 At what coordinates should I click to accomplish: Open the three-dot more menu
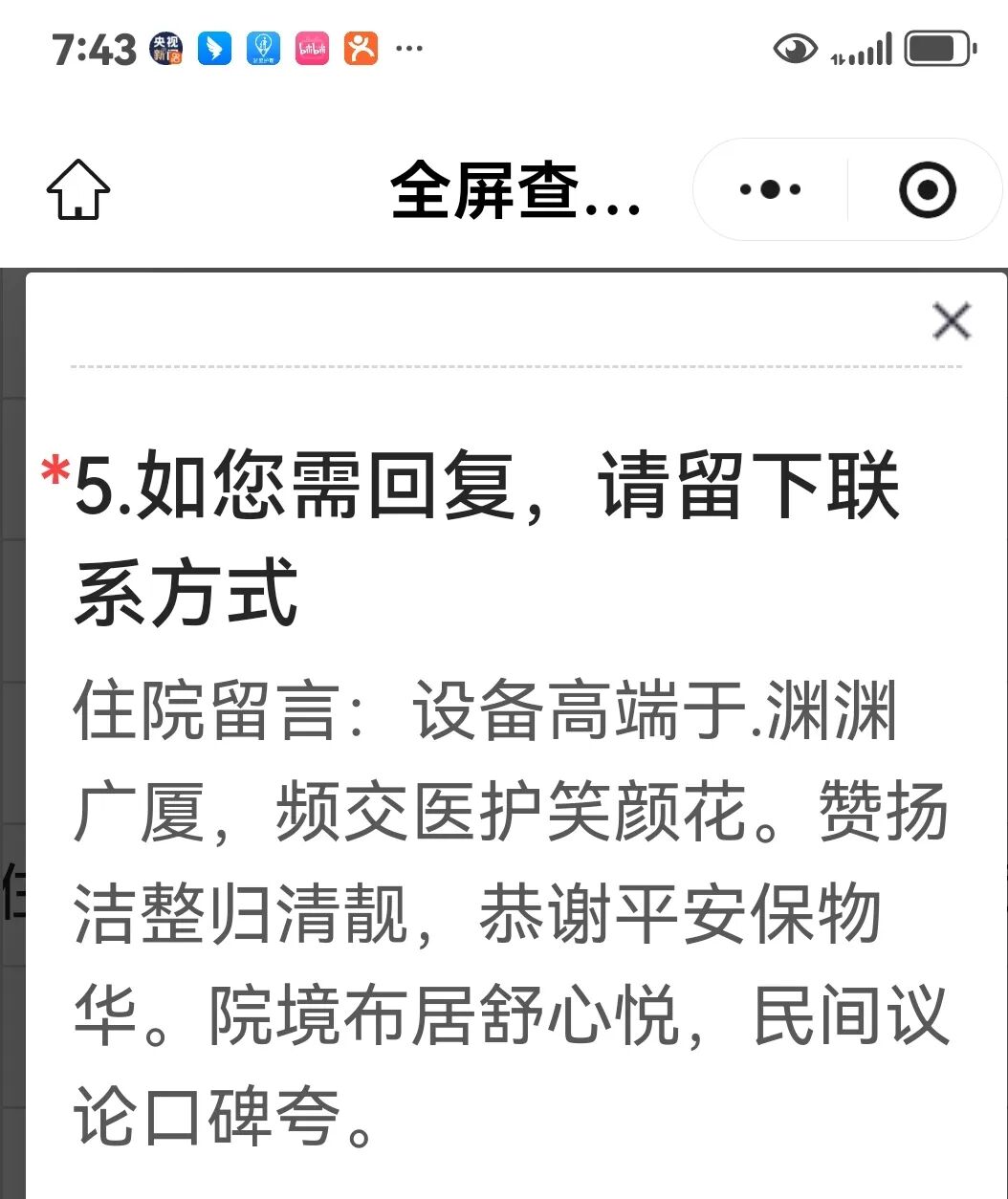(770, 189)
